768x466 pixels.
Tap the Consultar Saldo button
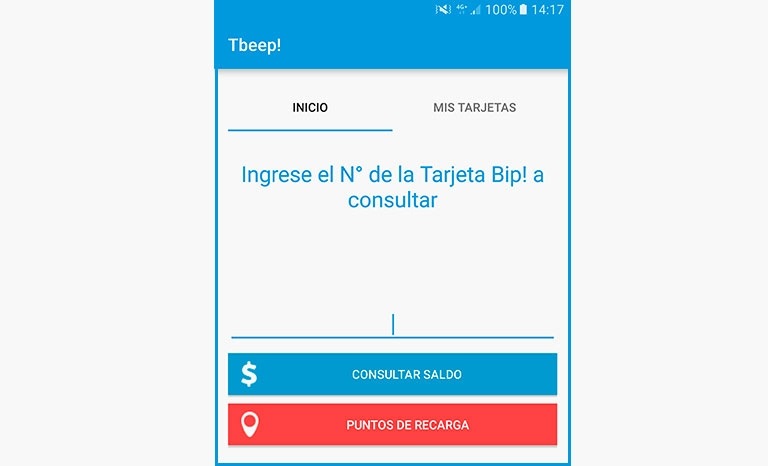(x=392, y=374)
